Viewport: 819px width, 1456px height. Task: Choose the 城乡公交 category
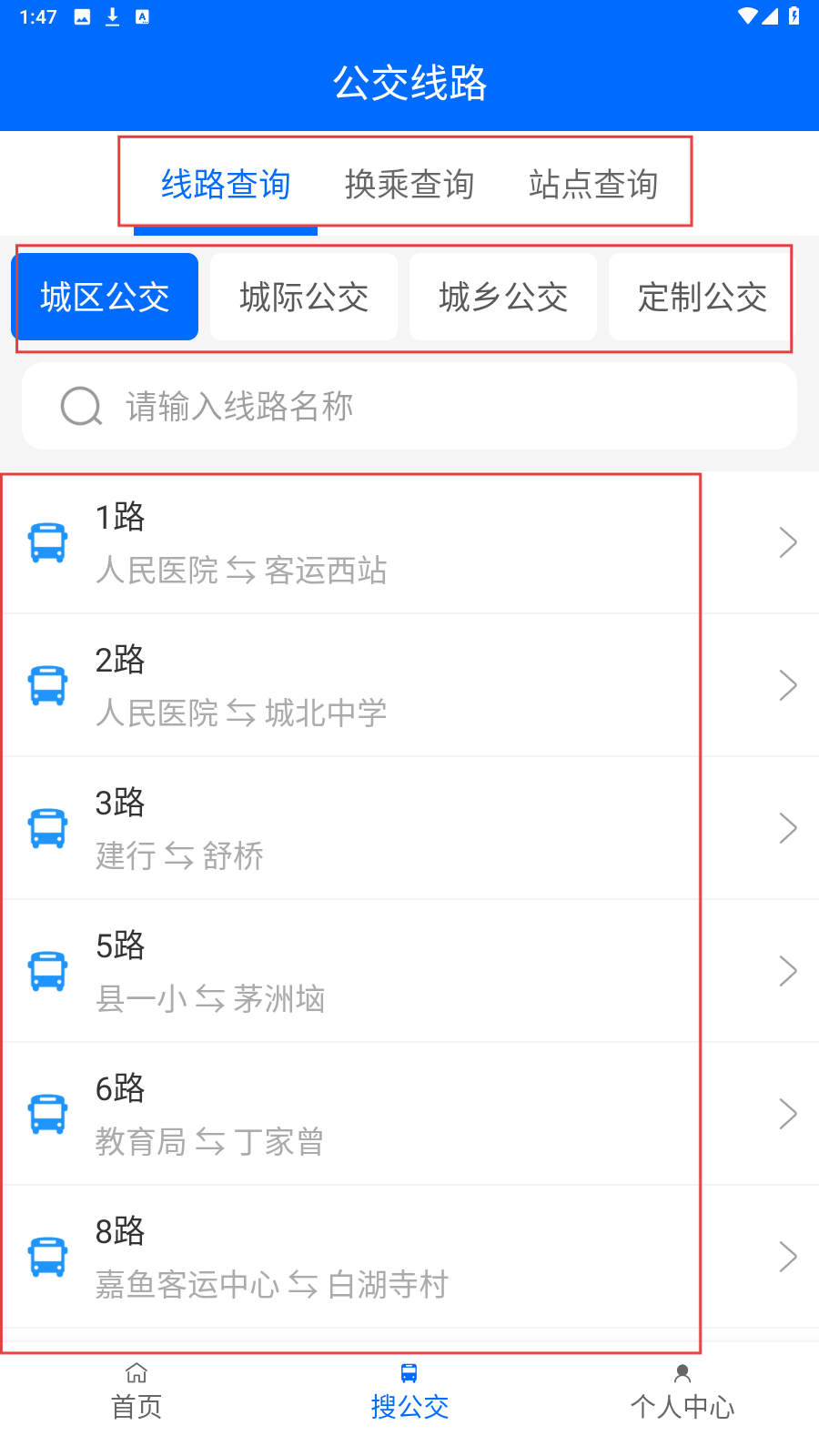(503, 298)
